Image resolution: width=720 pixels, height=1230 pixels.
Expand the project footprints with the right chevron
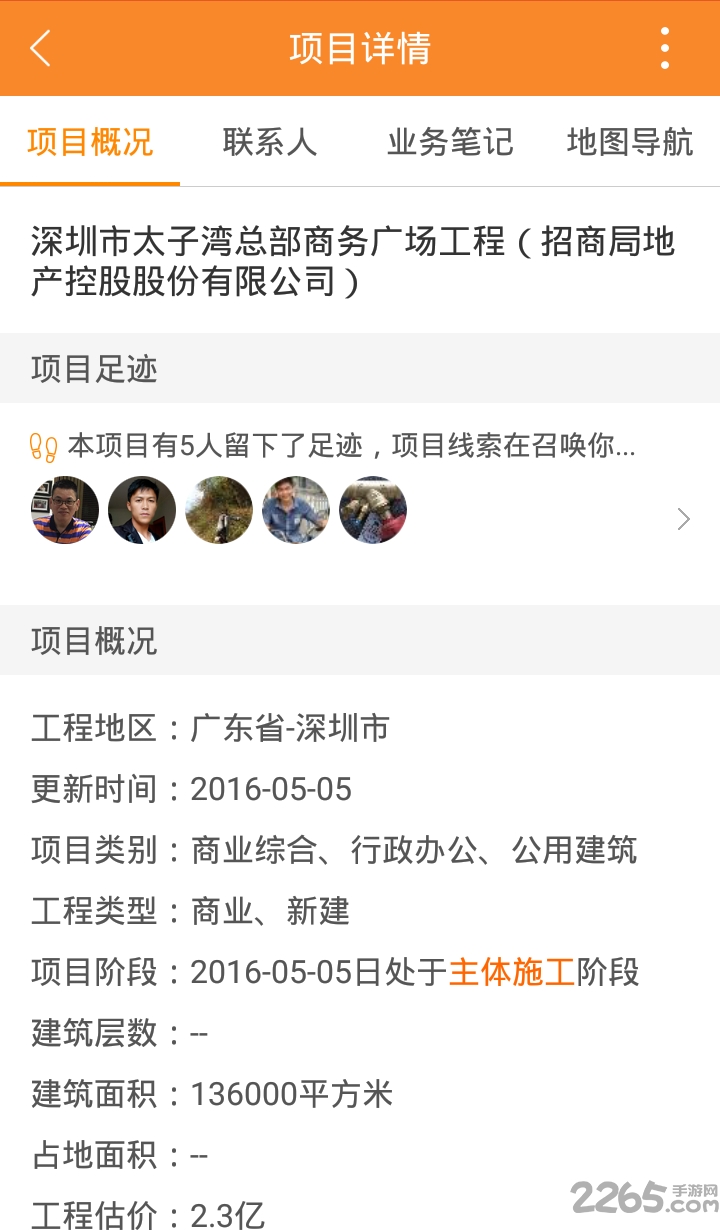click(683, 519)
